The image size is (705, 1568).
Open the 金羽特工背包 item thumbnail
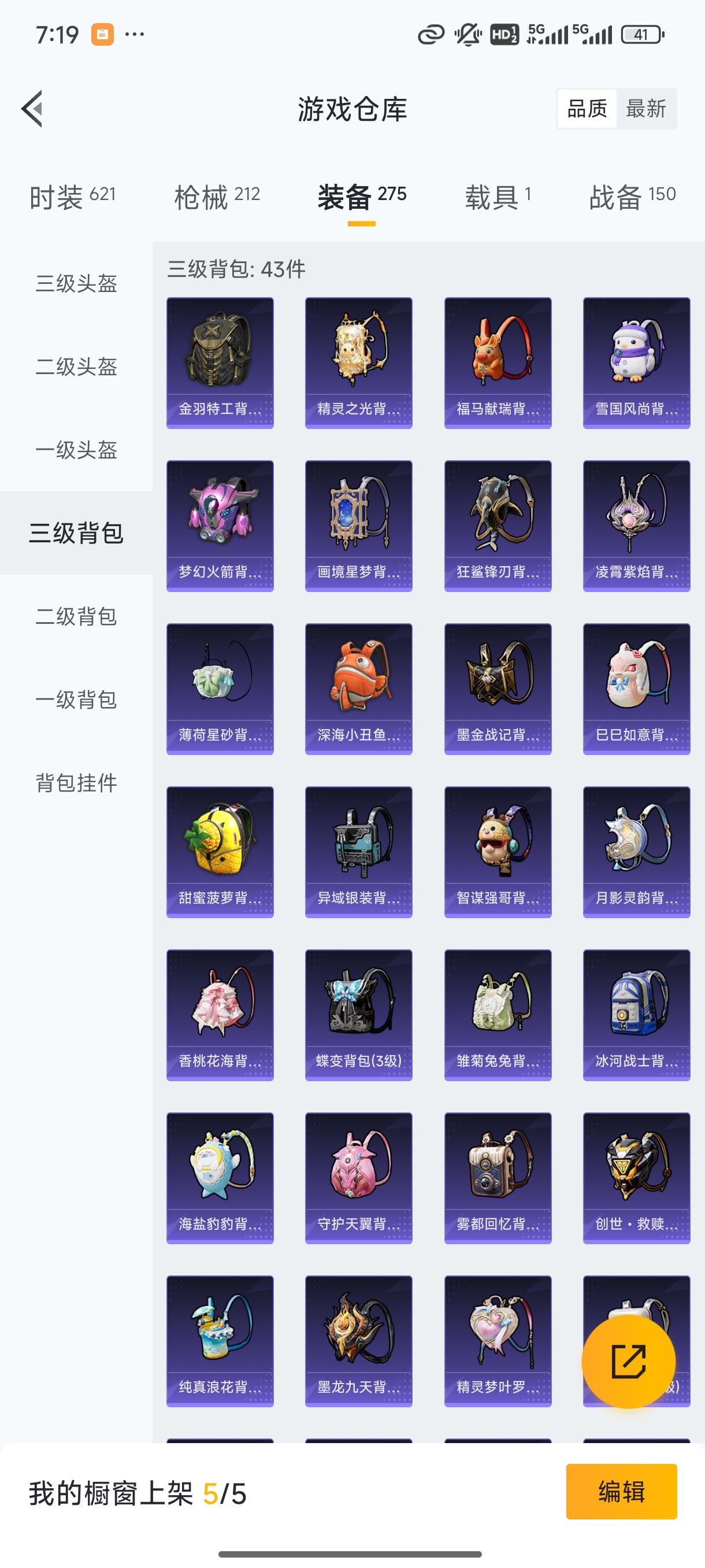pyautogui.click(x=220, y=360)
